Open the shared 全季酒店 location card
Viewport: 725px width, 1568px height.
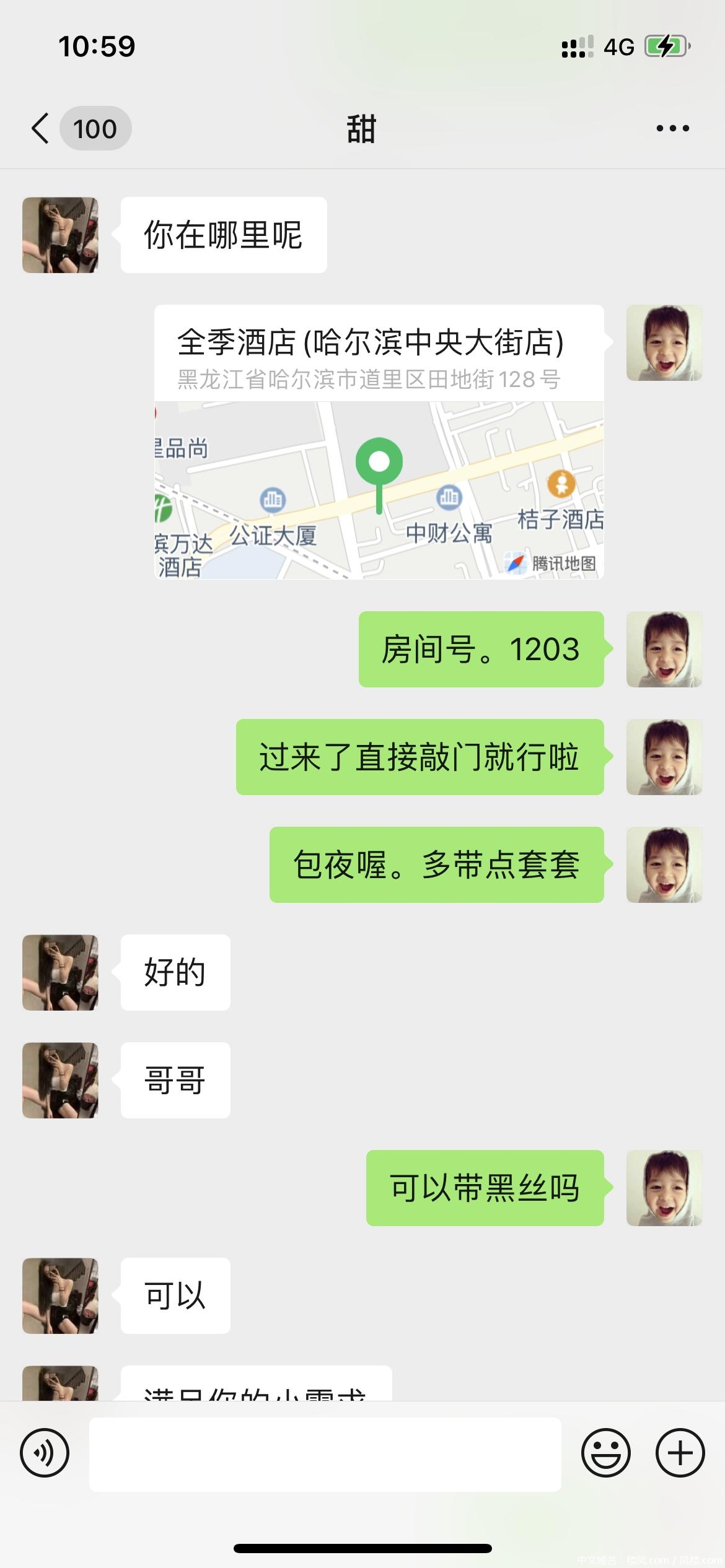(379, 442)
